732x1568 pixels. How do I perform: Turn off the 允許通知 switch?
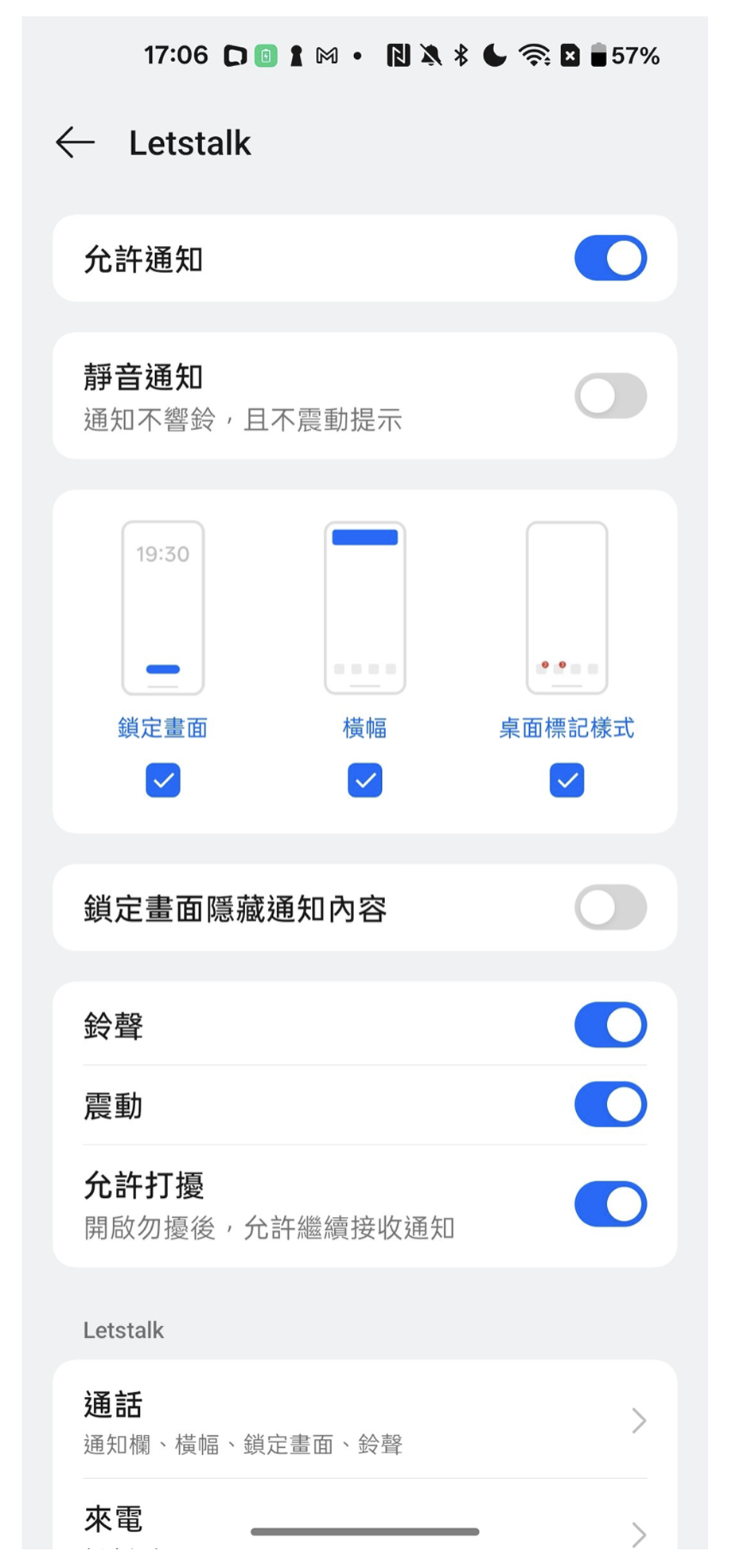coord(610,258)
